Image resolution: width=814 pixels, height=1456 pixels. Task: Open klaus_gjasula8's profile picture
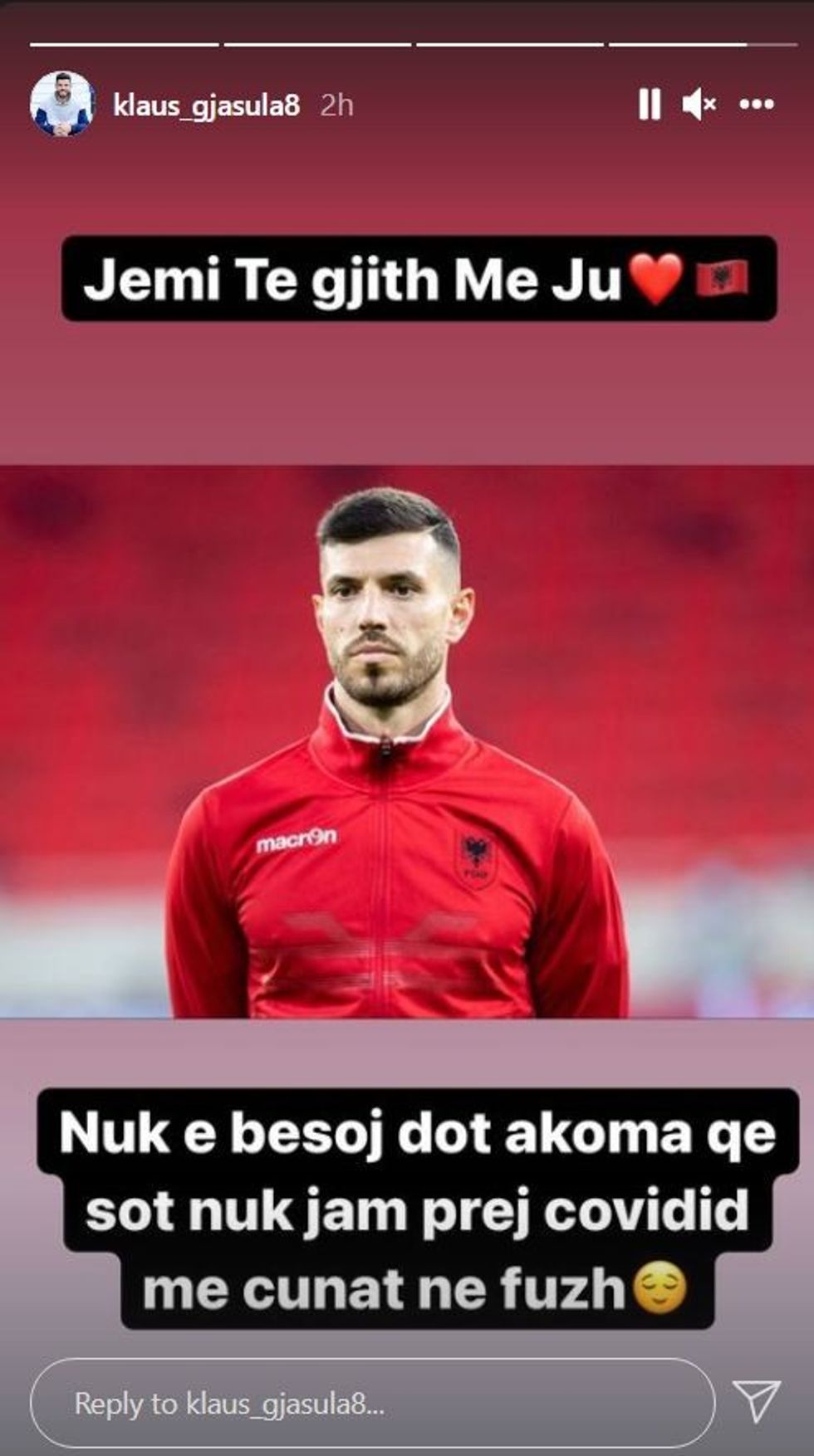(x=61, y=105)
